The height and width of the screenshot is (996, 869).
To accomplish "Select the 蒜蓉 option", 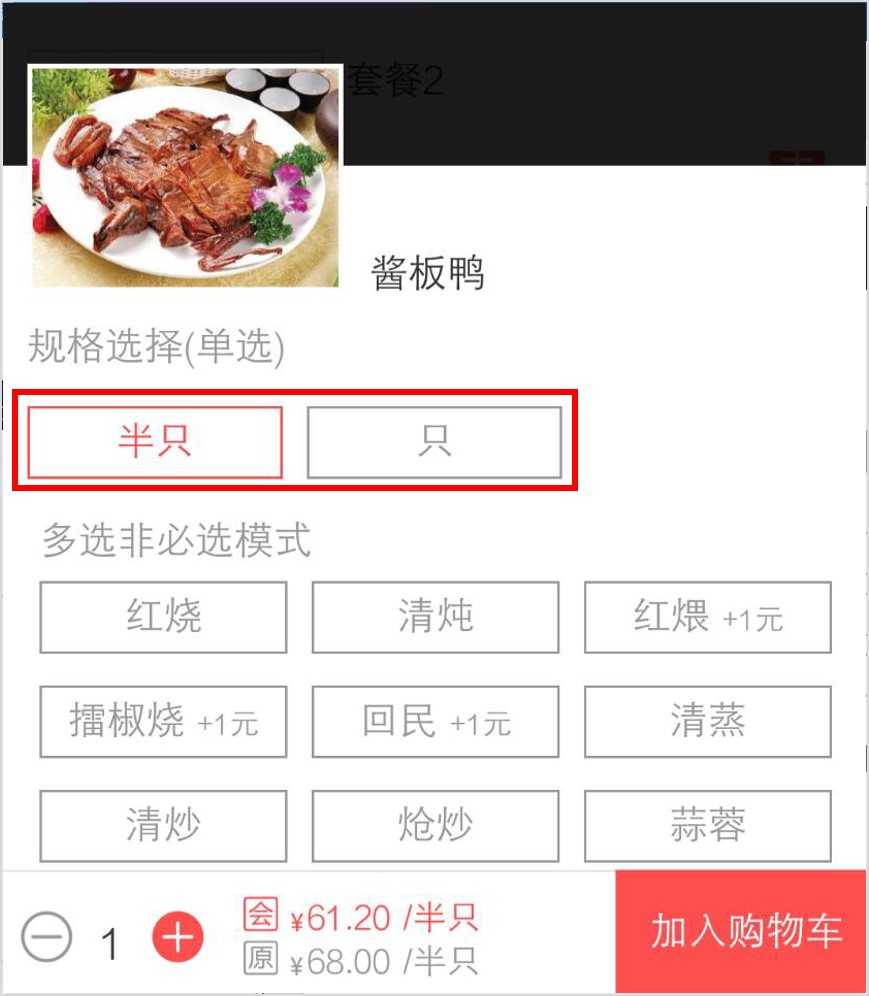I will click(707, 825).
